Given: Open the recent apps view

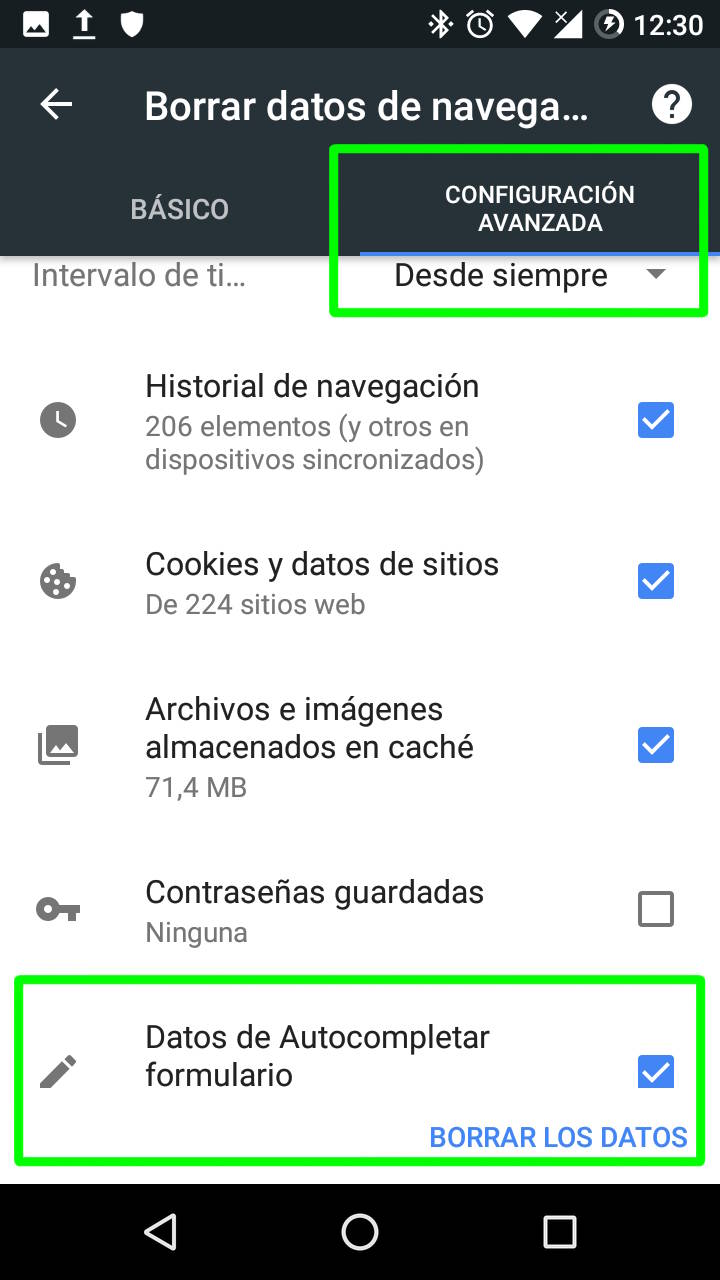Looking at the screenshot, I should pos(559,1232).
